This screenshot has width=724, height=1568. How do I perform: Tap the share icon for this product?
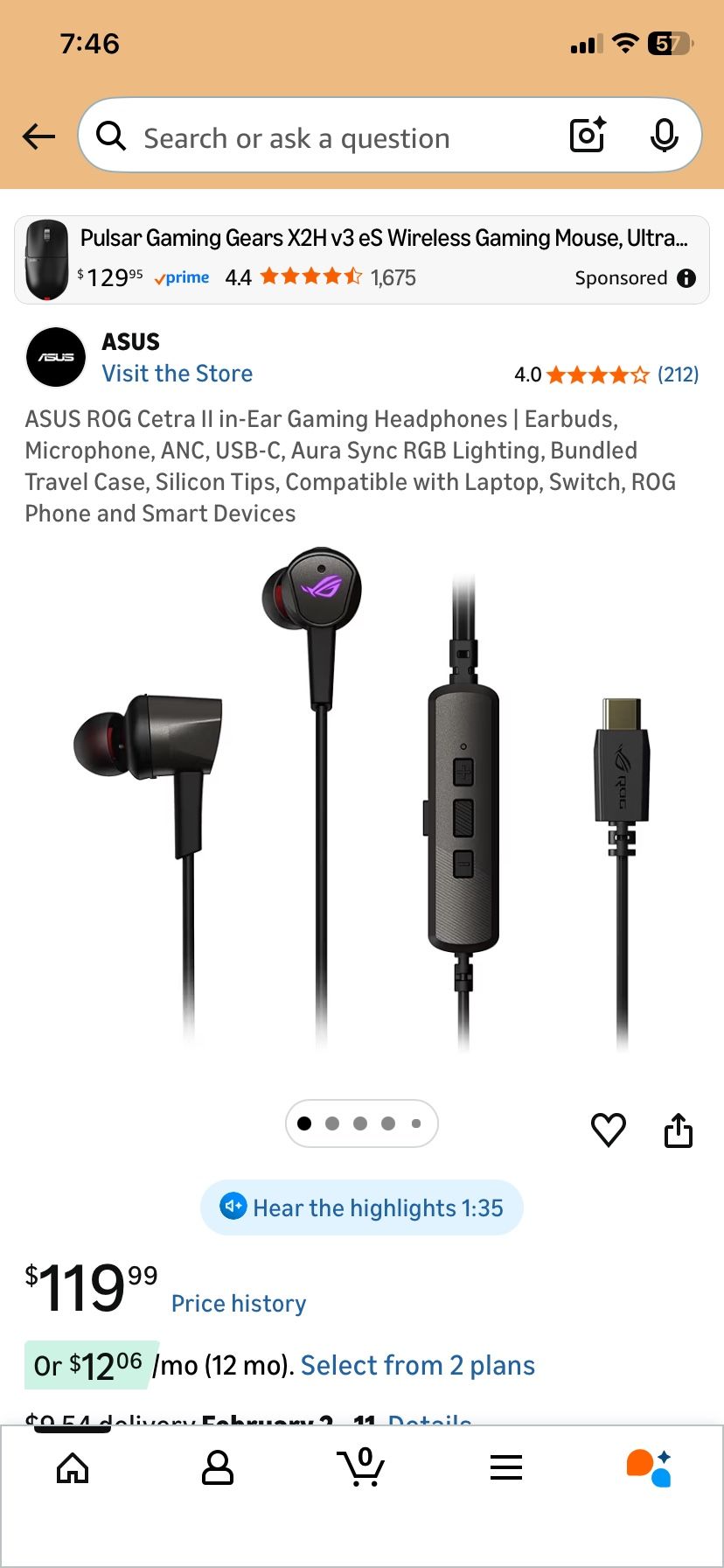pos(679,1130)
